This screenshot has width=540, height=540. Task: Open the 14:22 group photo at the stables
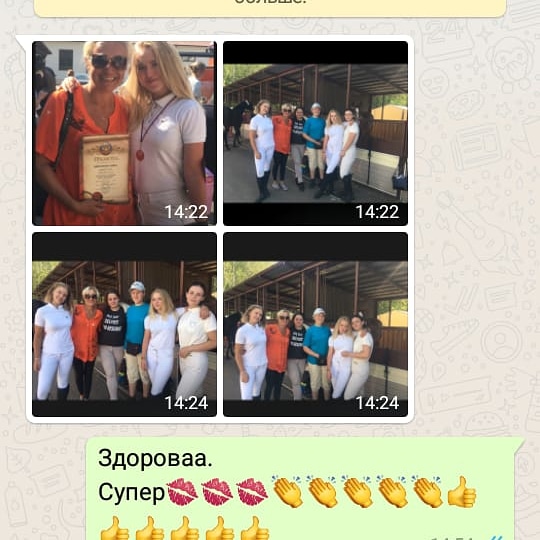(x=315, y=133)
